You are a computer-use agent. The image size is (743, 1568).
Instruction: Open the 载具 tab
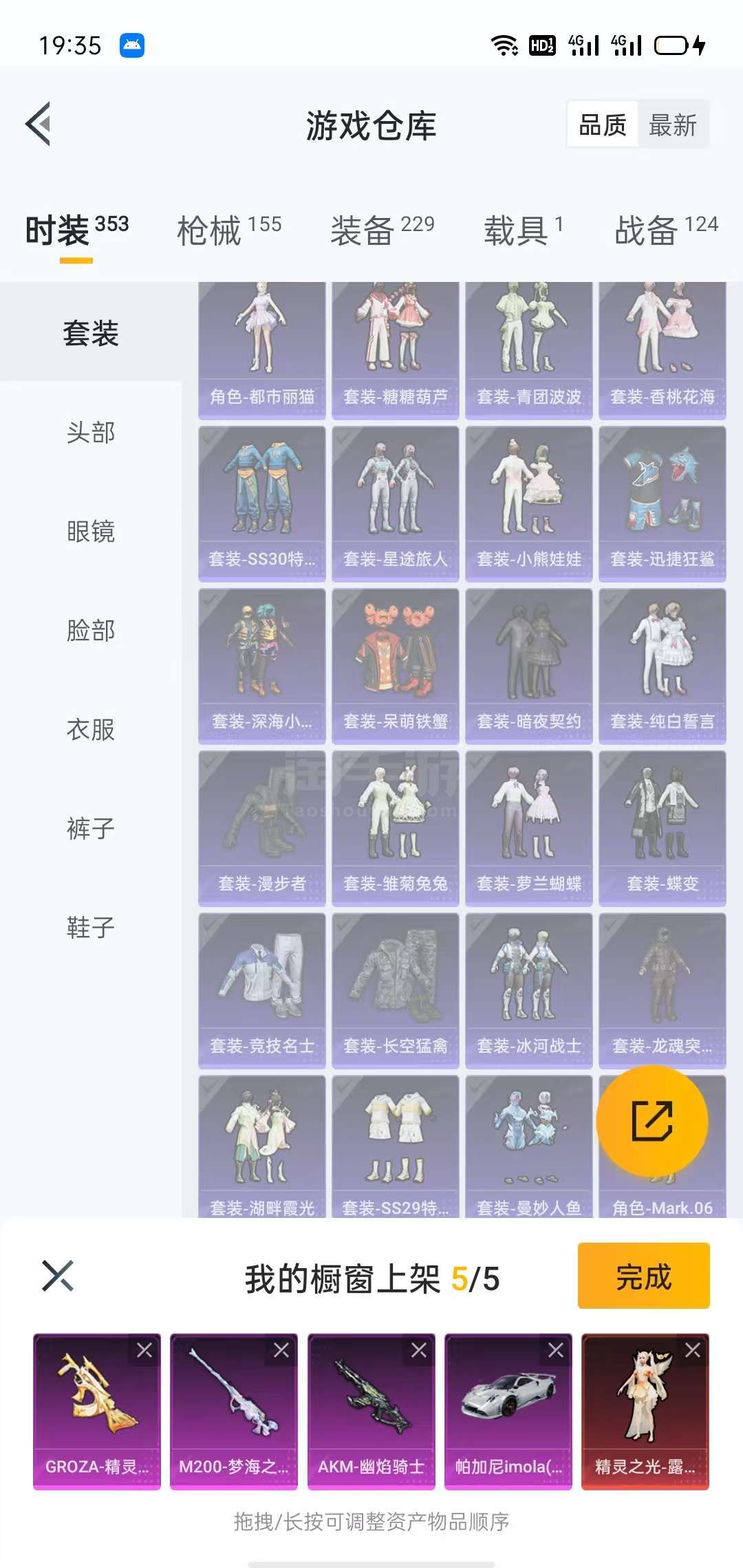tap(524, 230)
